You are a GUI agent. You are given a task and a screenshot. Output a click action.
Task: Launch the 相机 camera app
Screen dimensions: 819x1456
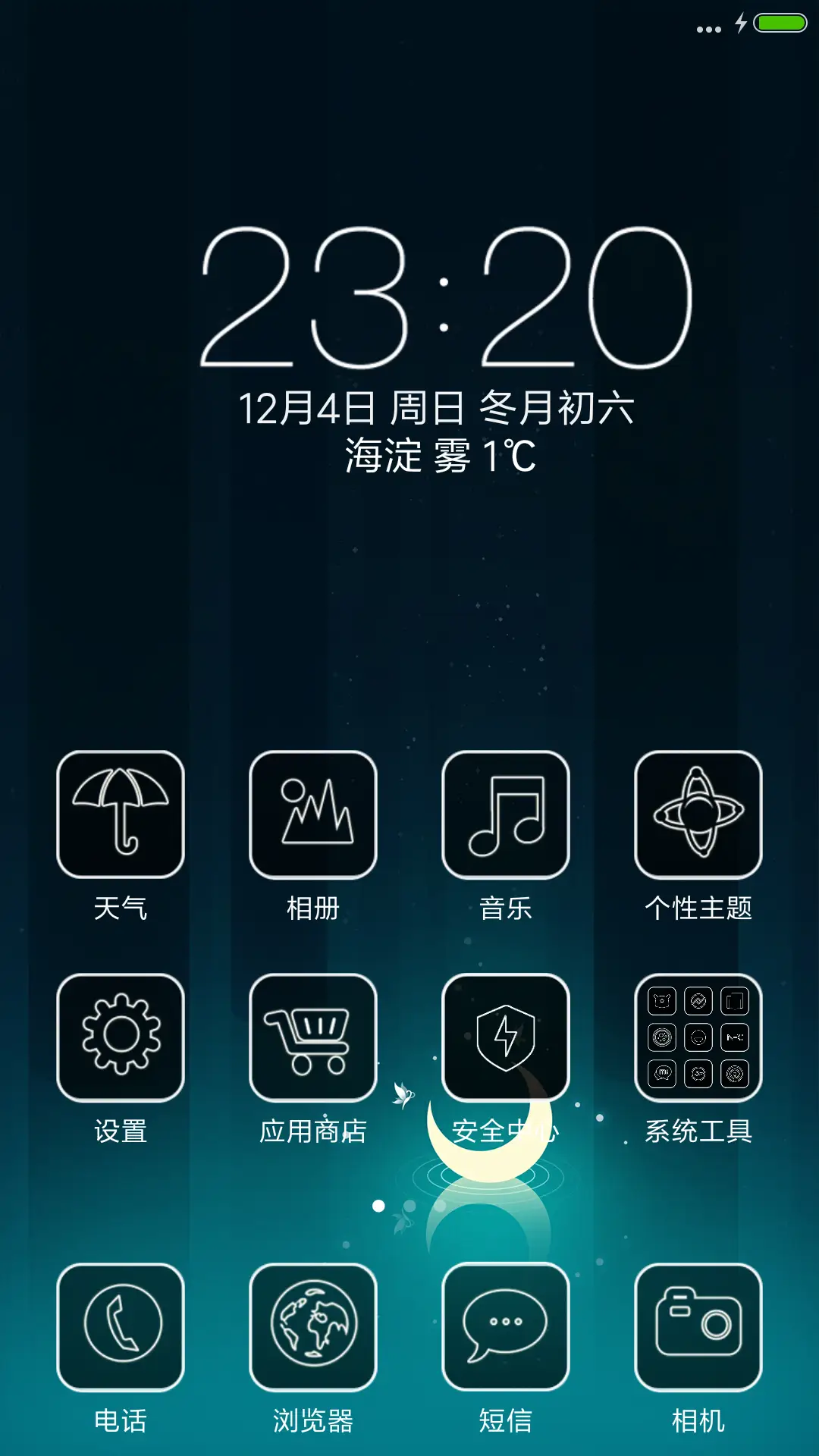pyautogui.click(x=698, y=1326)
